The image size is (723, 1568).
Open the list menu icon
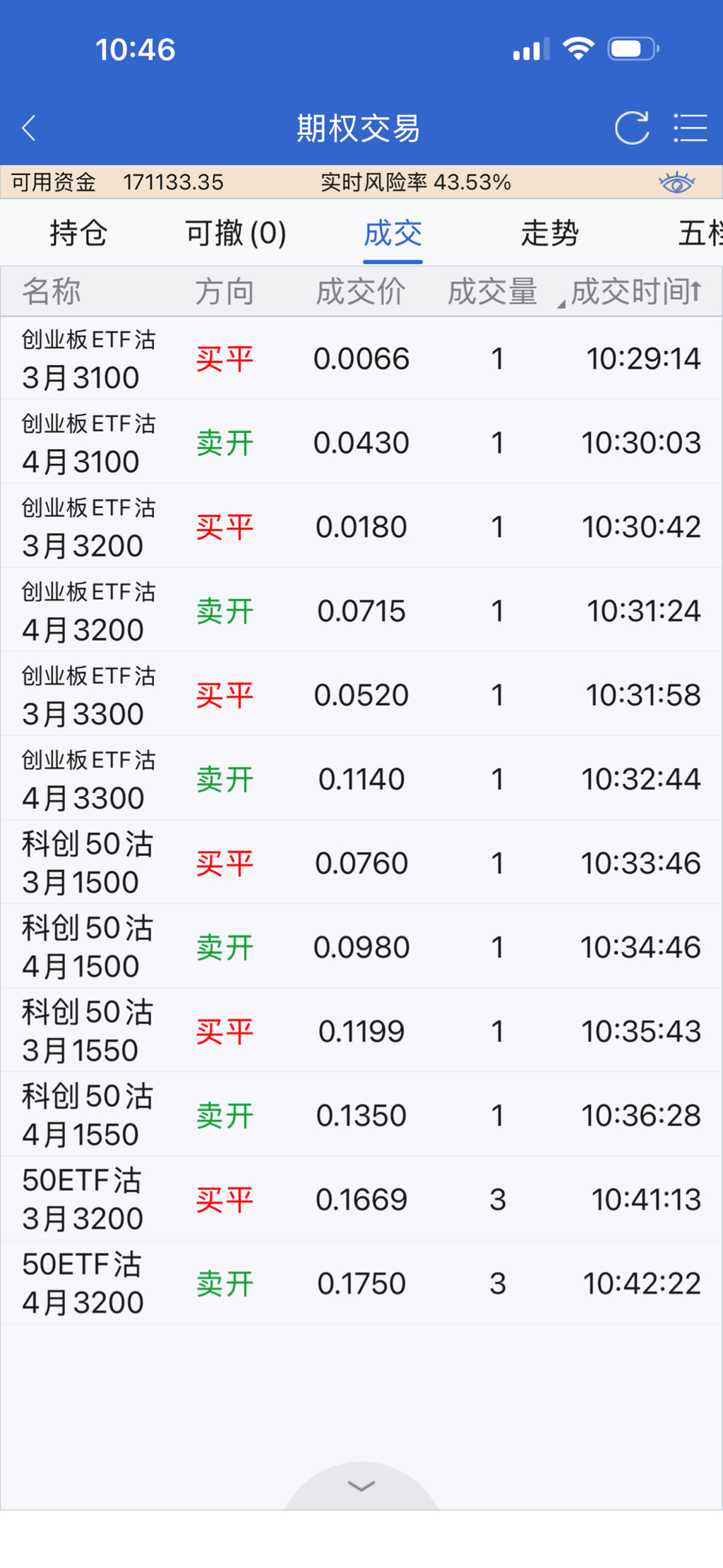point(690,129)
